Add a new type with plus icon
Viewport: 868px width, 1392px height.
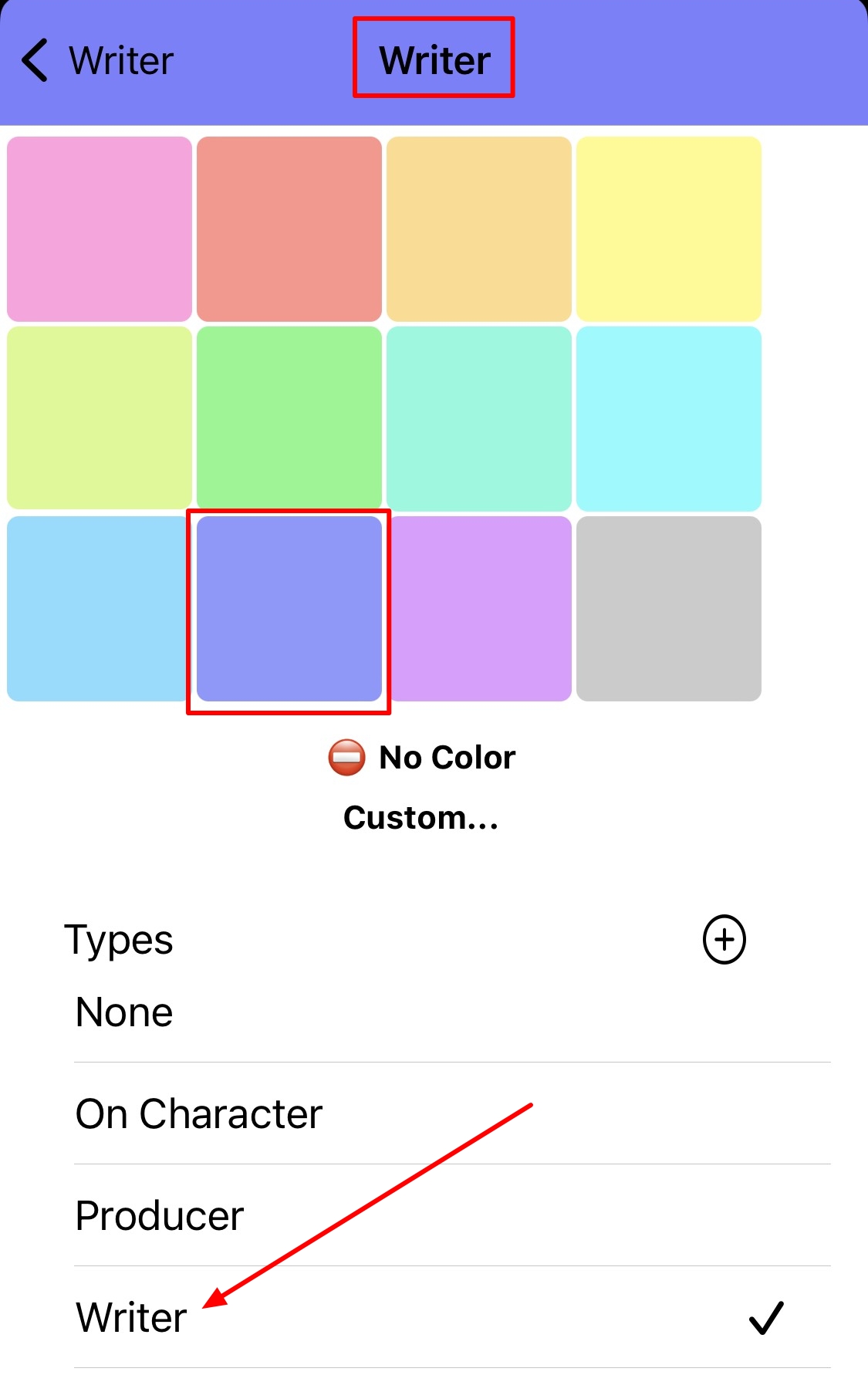[x=724, y=940]
